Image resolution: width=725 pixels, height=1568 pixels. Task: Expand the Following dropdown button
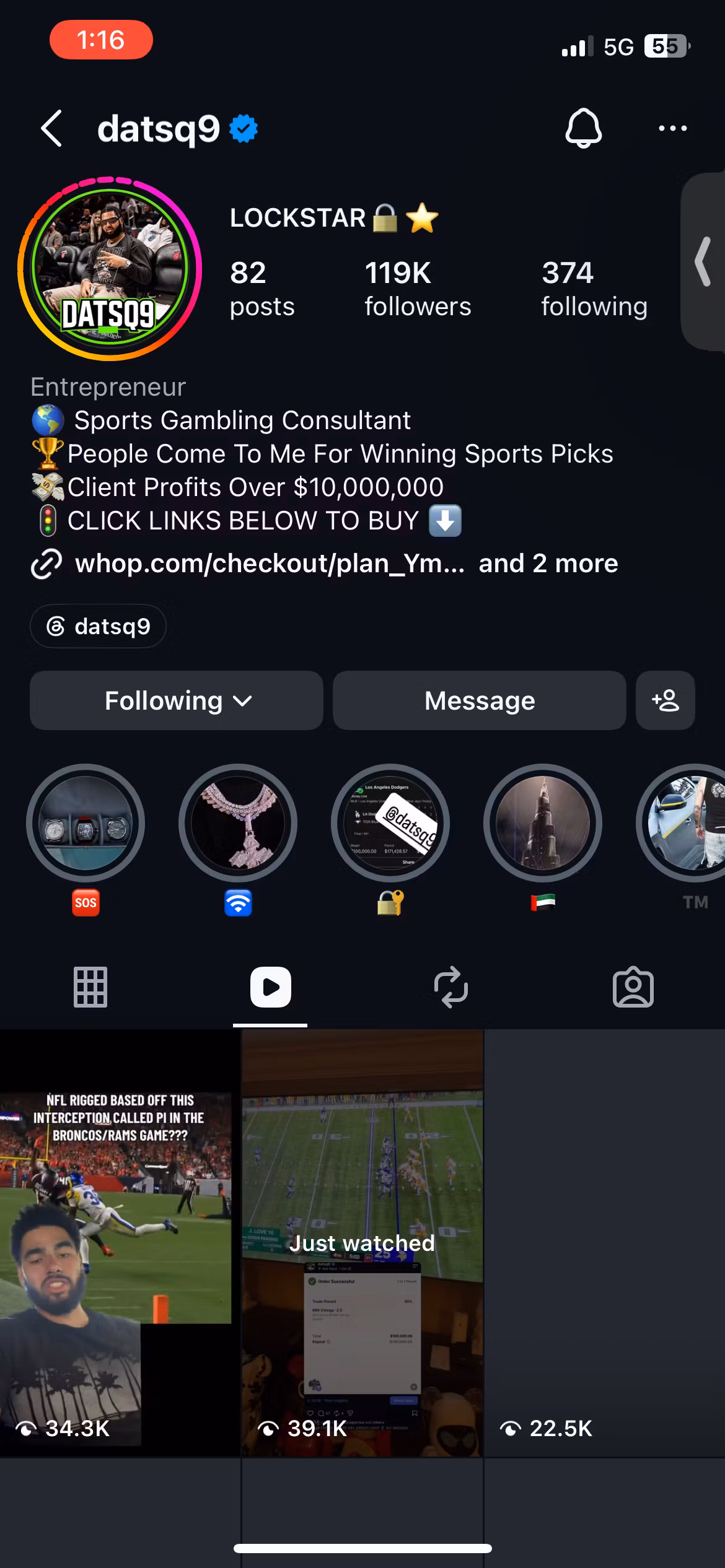point(177,700)
